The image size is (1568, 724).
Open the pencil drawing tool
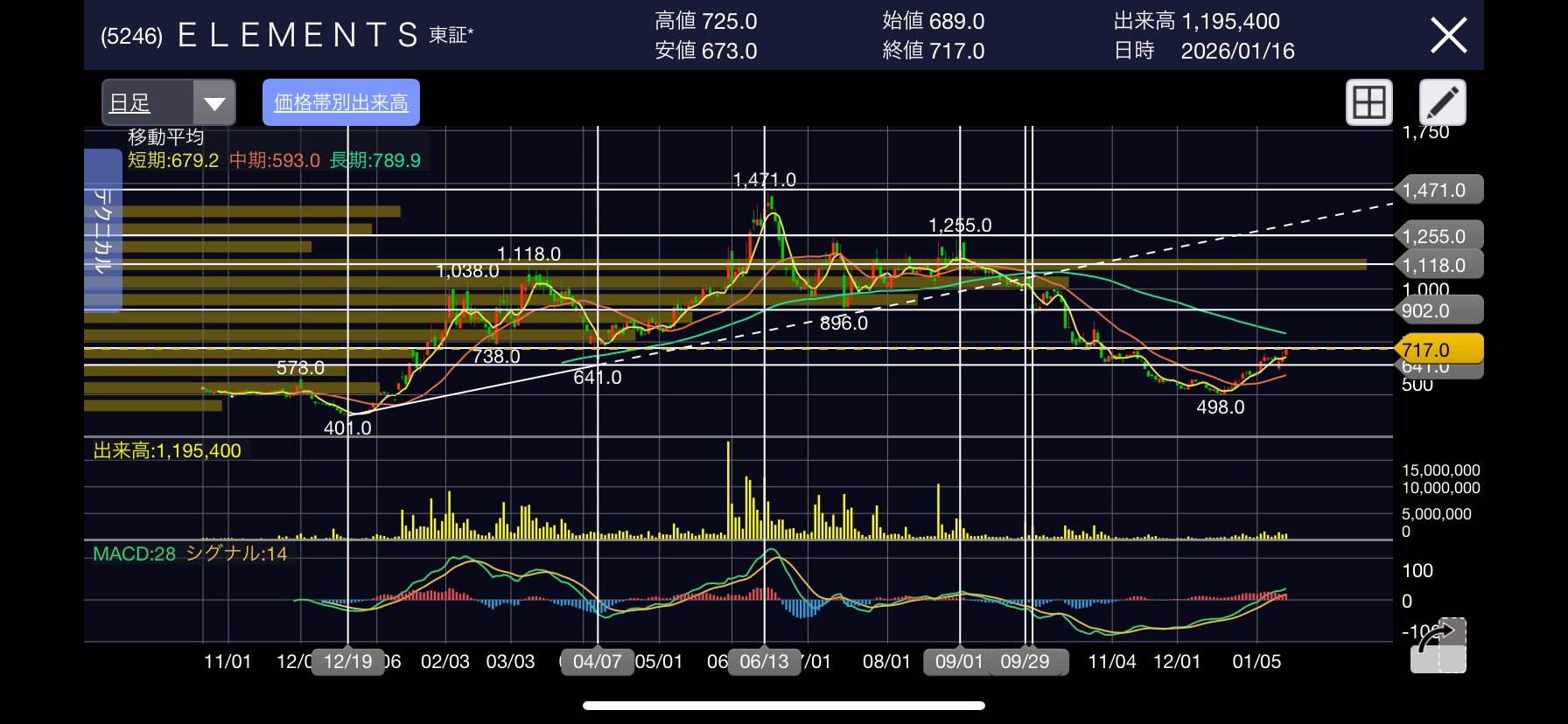pos(1442,103)
